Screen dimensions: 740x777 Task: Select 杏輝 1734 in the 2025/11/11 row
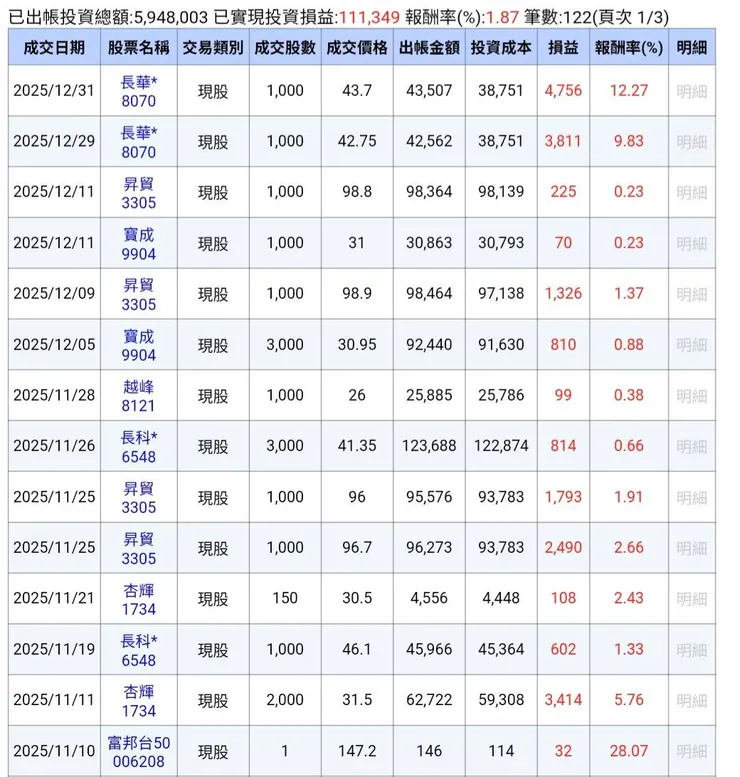(139, 701)
